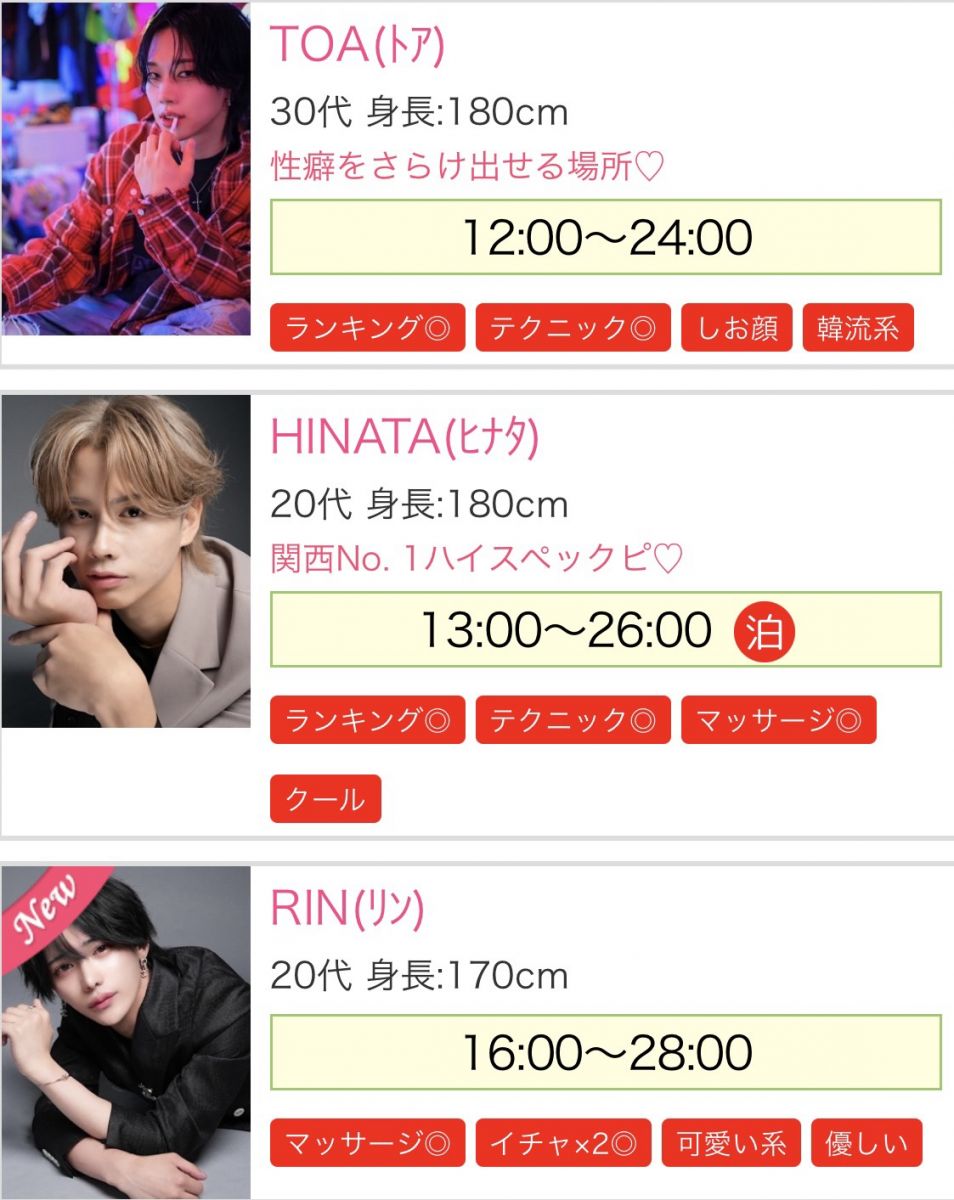Open TOA's profile photo
This screenshot has height=1200, width=954.
[x=126, y=170]
